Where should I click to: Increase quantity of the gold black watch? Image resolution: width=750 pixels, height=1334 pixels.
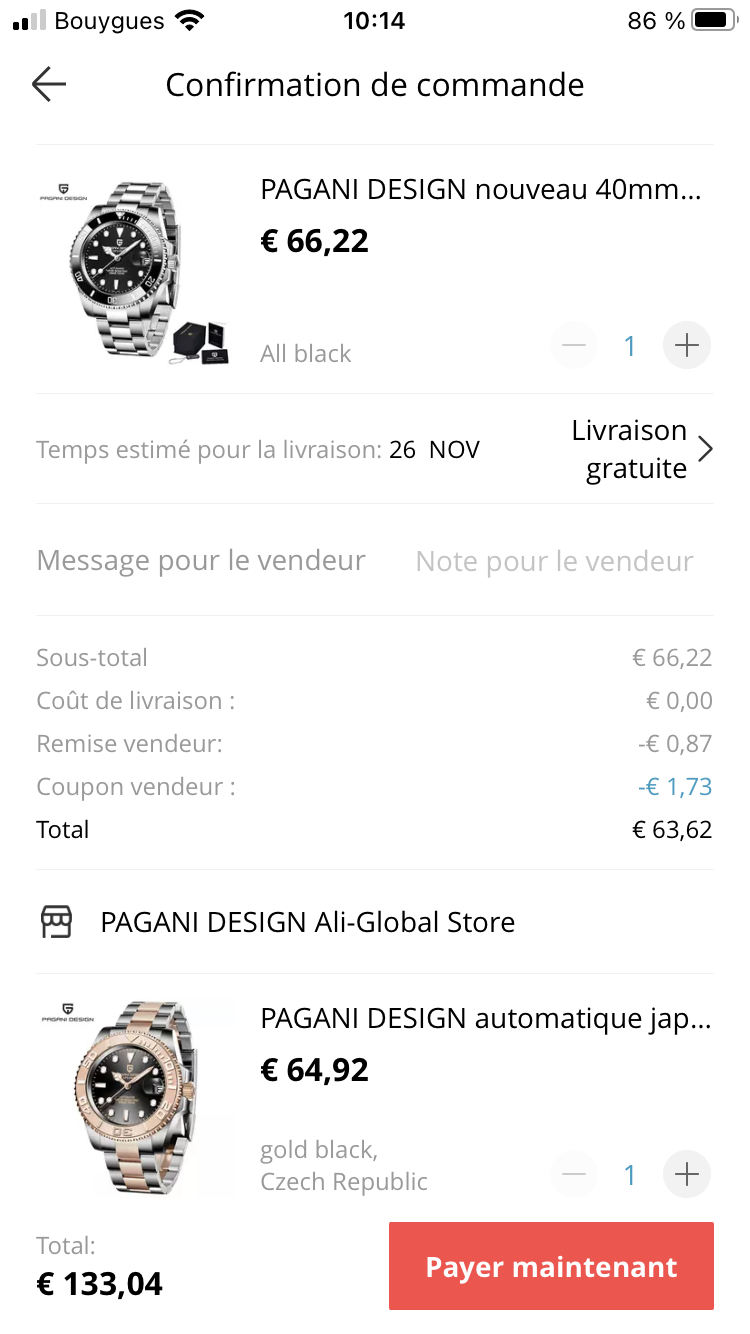coord(686,1174)
